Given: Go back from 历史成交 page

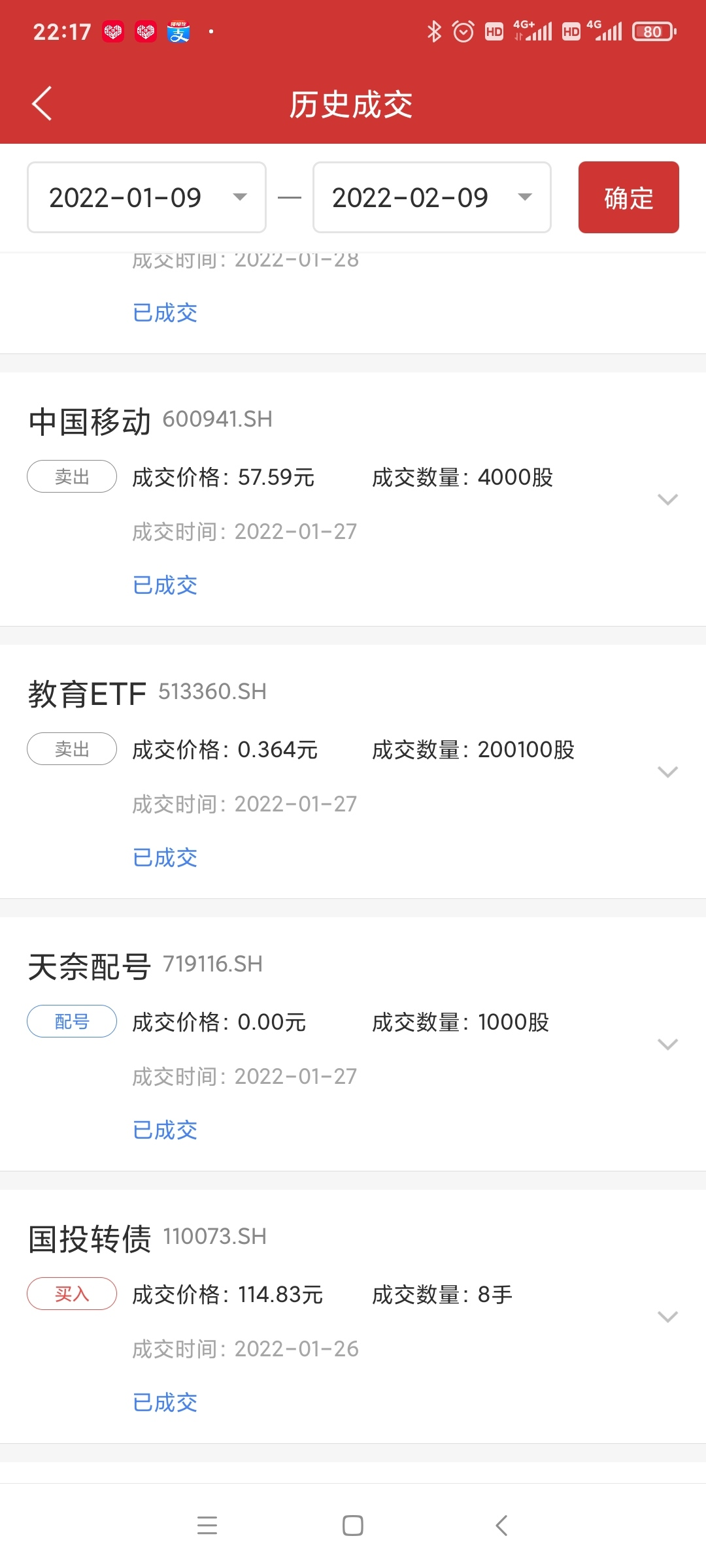Looking at the screenshot, I should (x=42, y=104).
